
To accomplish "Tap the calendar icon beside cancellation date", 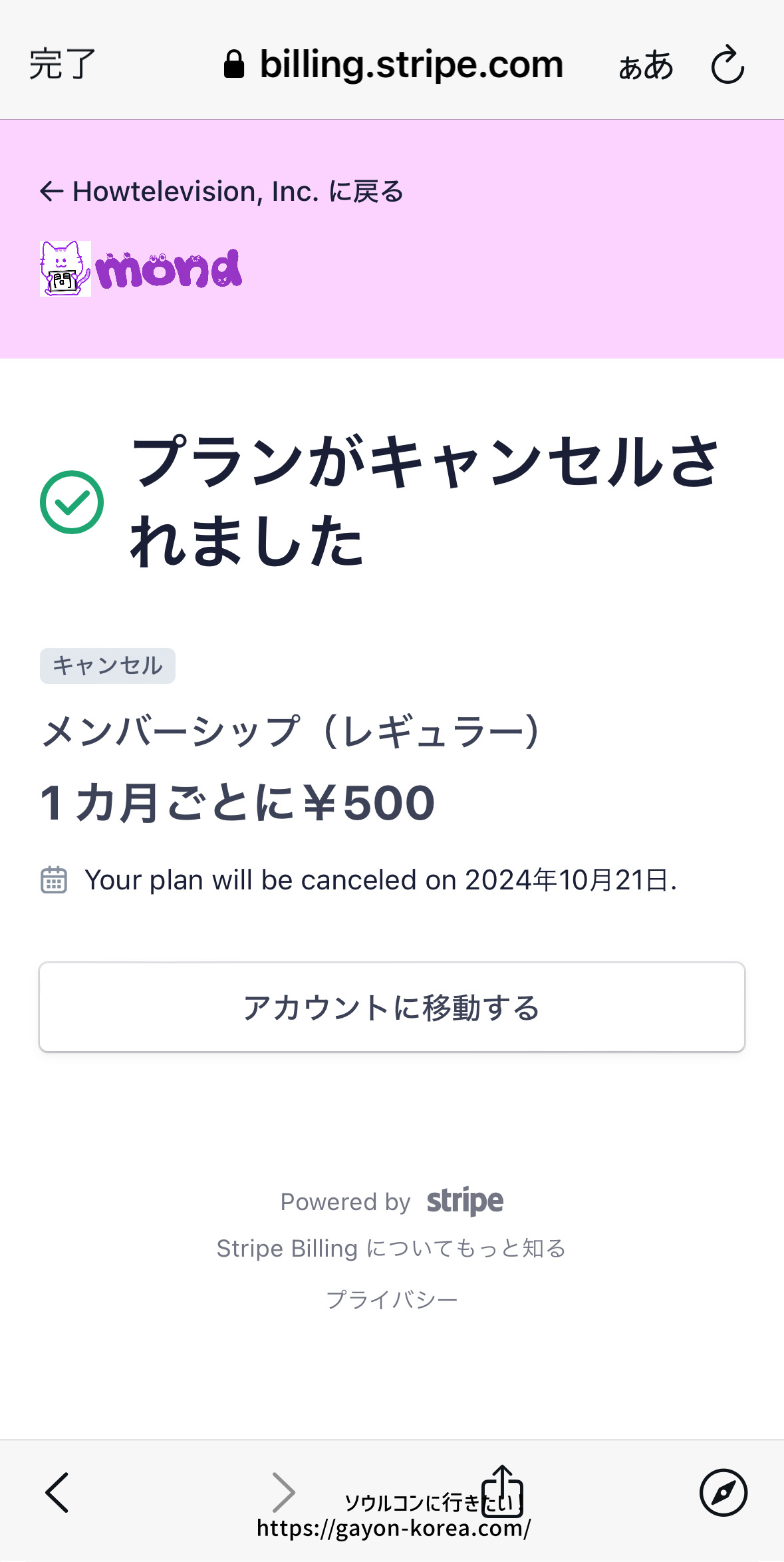I will (x=55, y=879).
